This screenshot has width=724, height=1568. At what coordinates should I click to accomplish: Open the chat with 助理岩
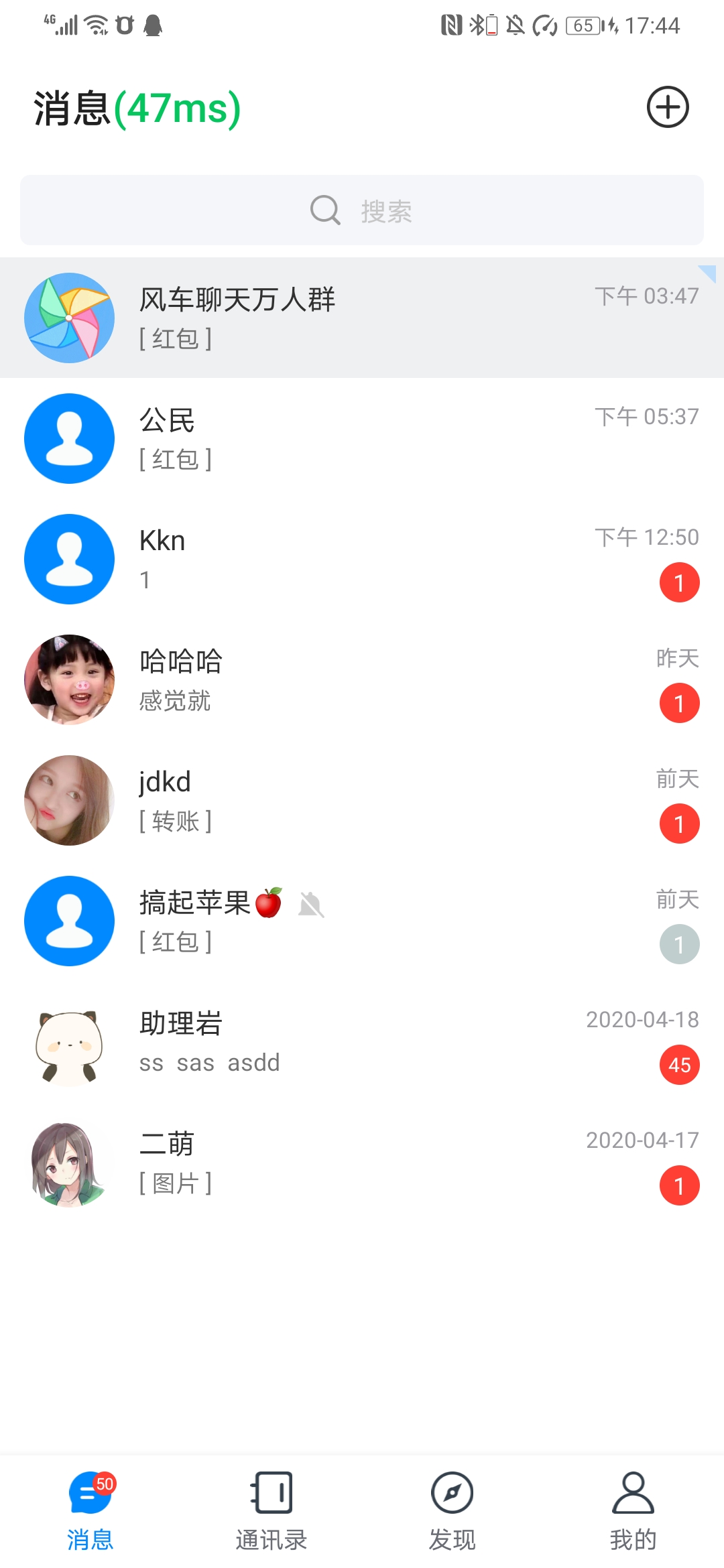tap(362, 1041)
